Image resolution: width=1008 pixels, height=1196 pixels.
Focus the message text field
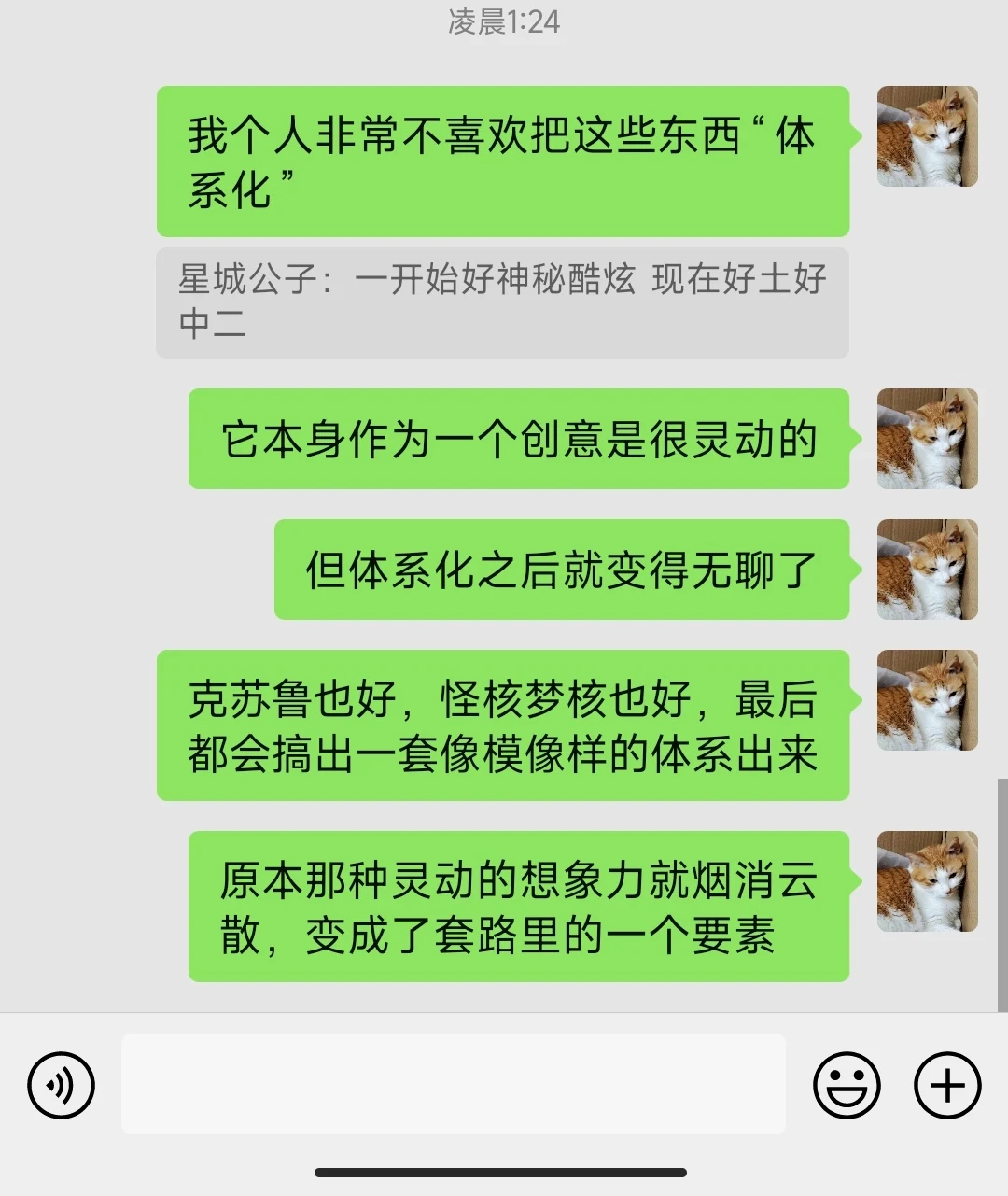pyautogui.click(x=454, y=1084)
